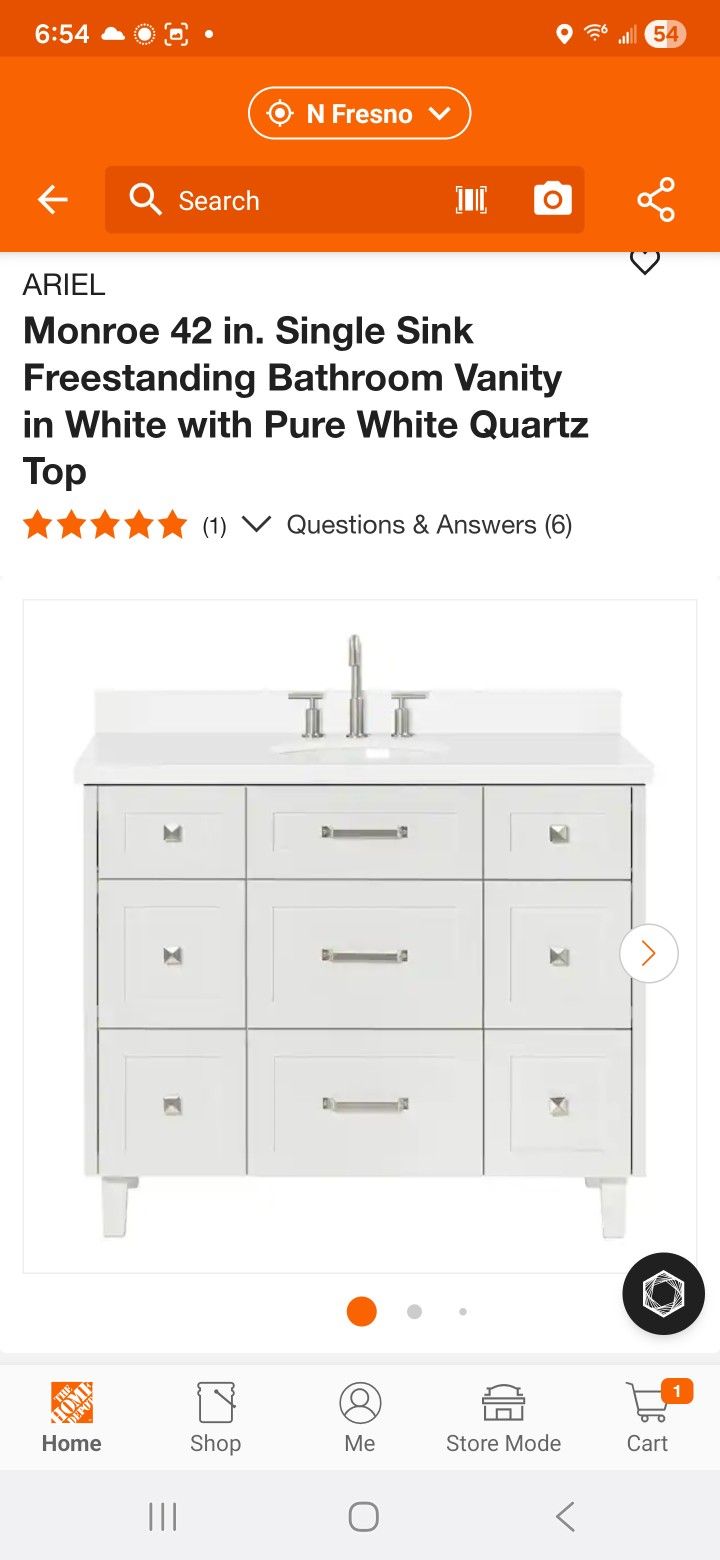Viewport: 720px width, 1560px height.
Task: View the five-star rating display
Action: point(104,523)
